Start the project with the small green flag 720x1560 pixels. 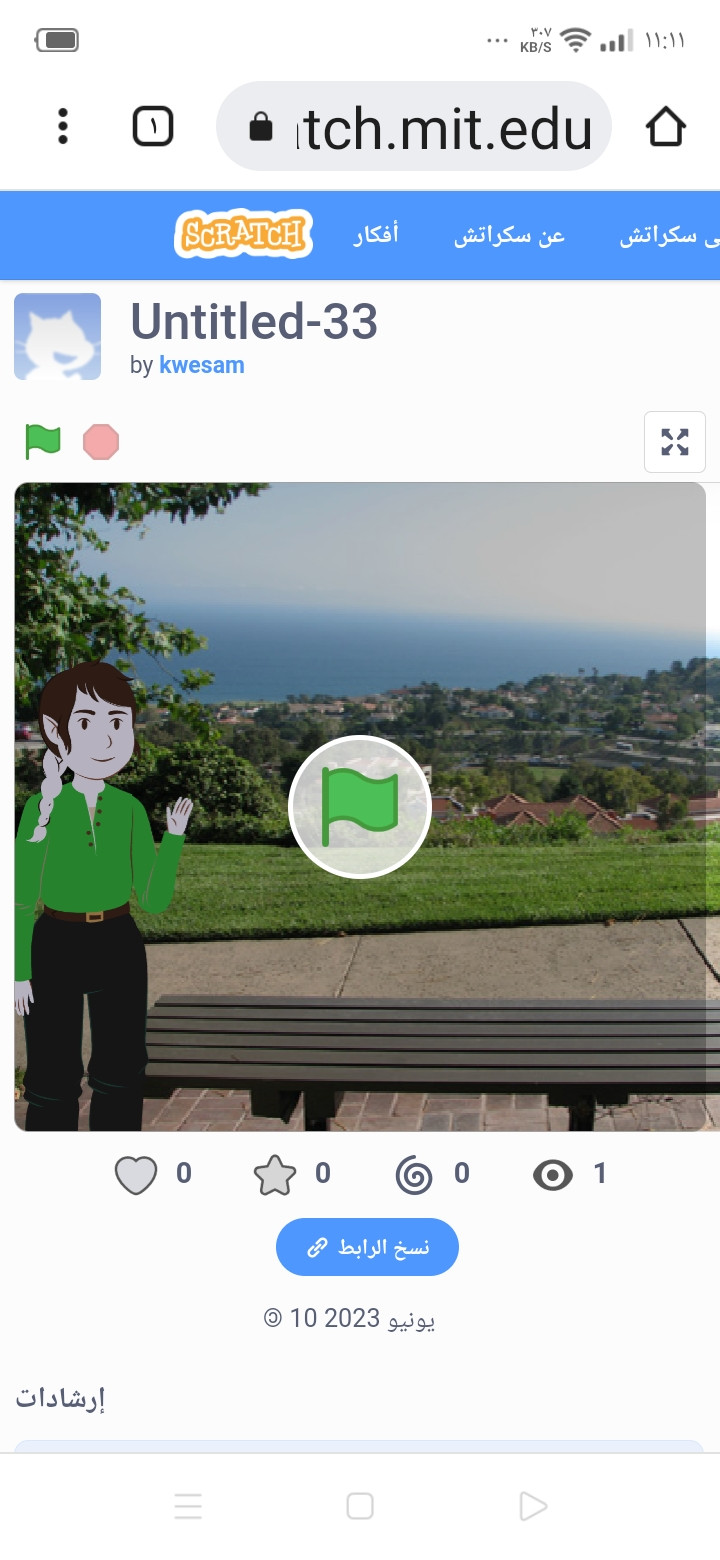43,441
